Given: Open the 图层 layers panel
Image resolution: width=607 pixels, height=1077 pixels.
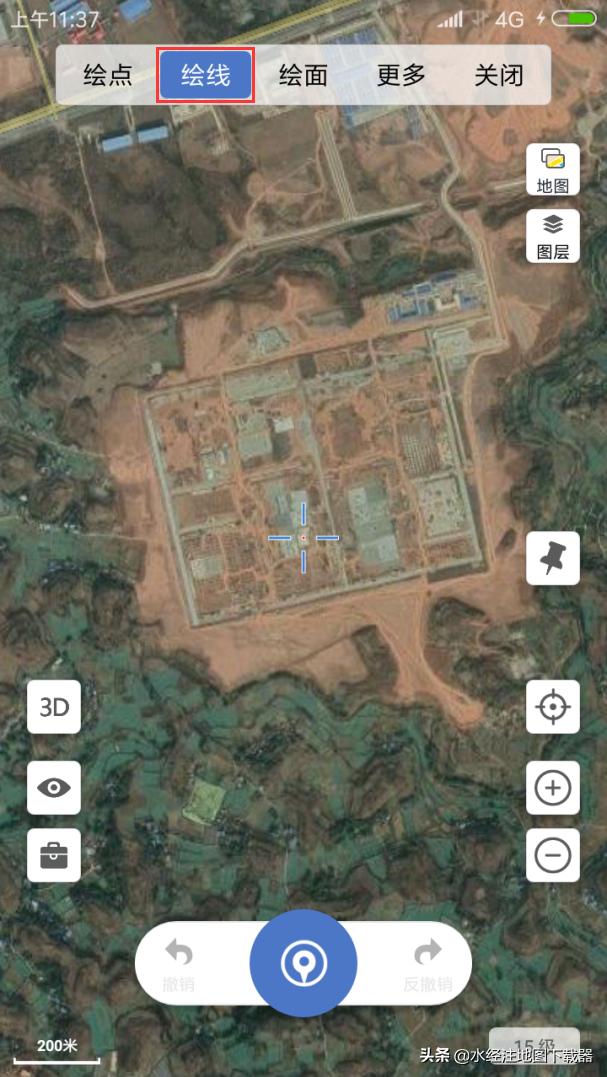Looking at the screenshot, I should [553, 236].
